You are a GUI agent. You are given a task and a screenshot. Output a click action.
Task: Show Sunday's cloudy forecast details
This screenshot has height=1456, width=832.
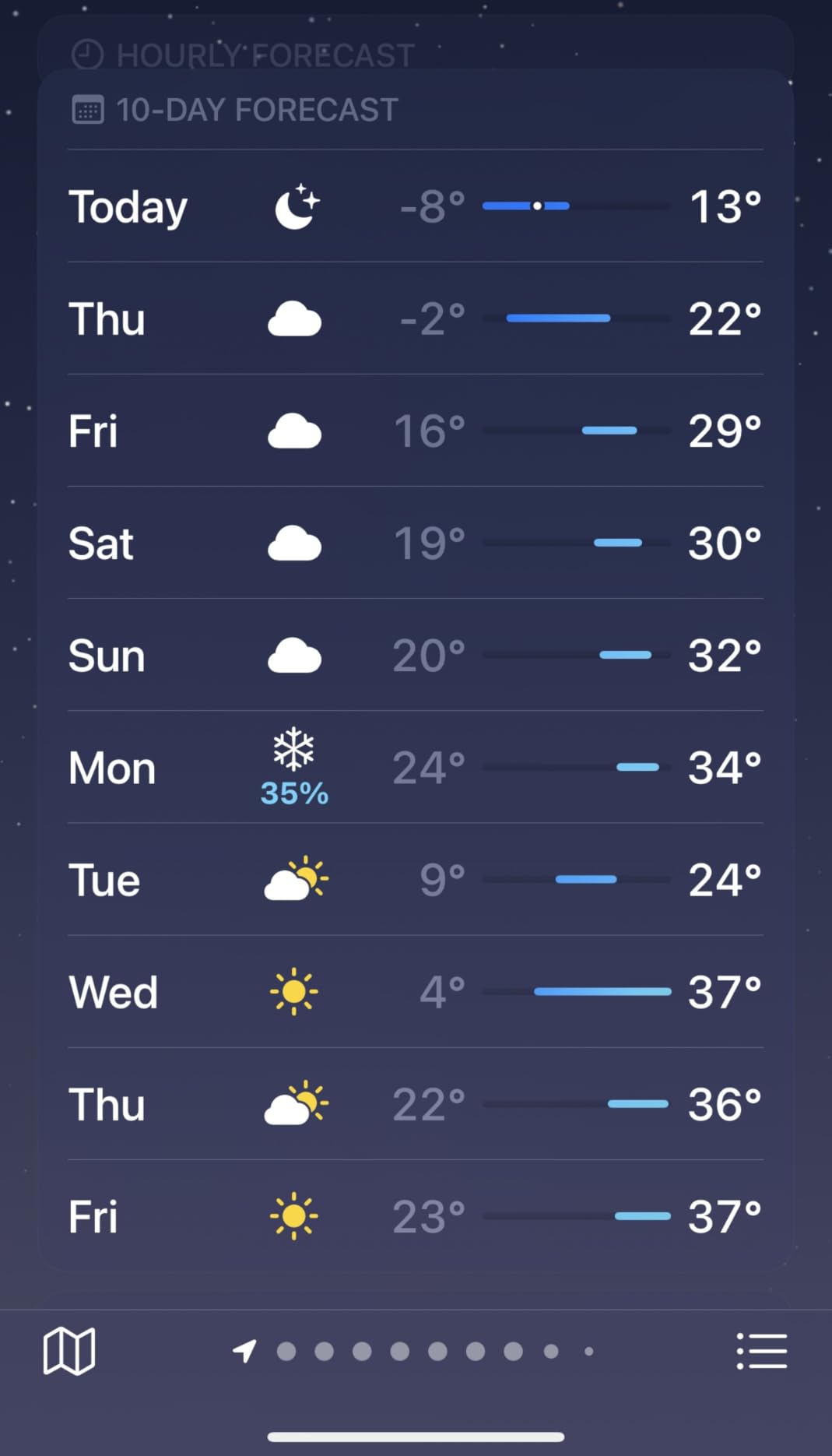[x=415, y=656]
